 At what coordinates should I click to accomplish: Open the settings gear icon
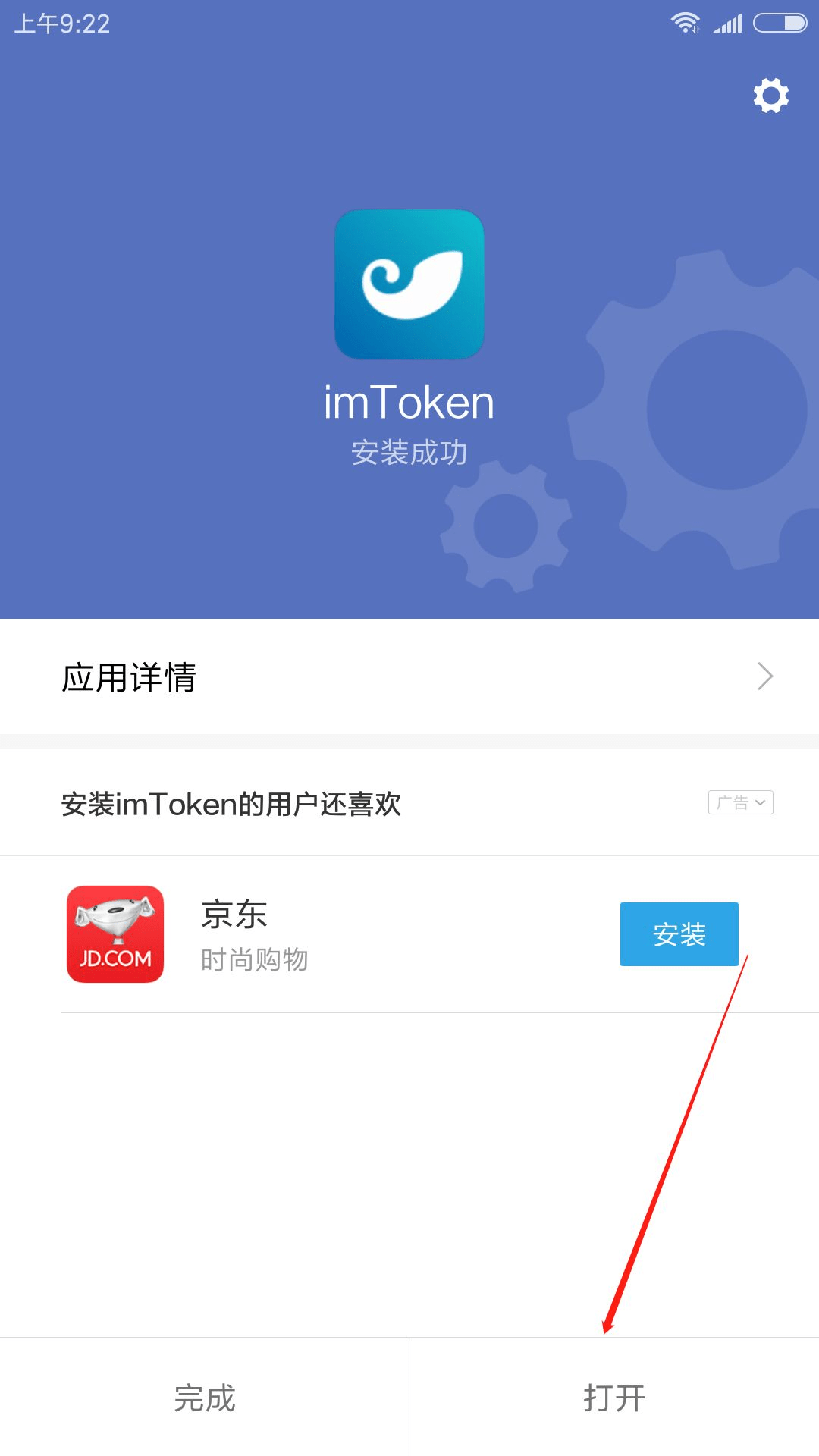click(770, 96)
